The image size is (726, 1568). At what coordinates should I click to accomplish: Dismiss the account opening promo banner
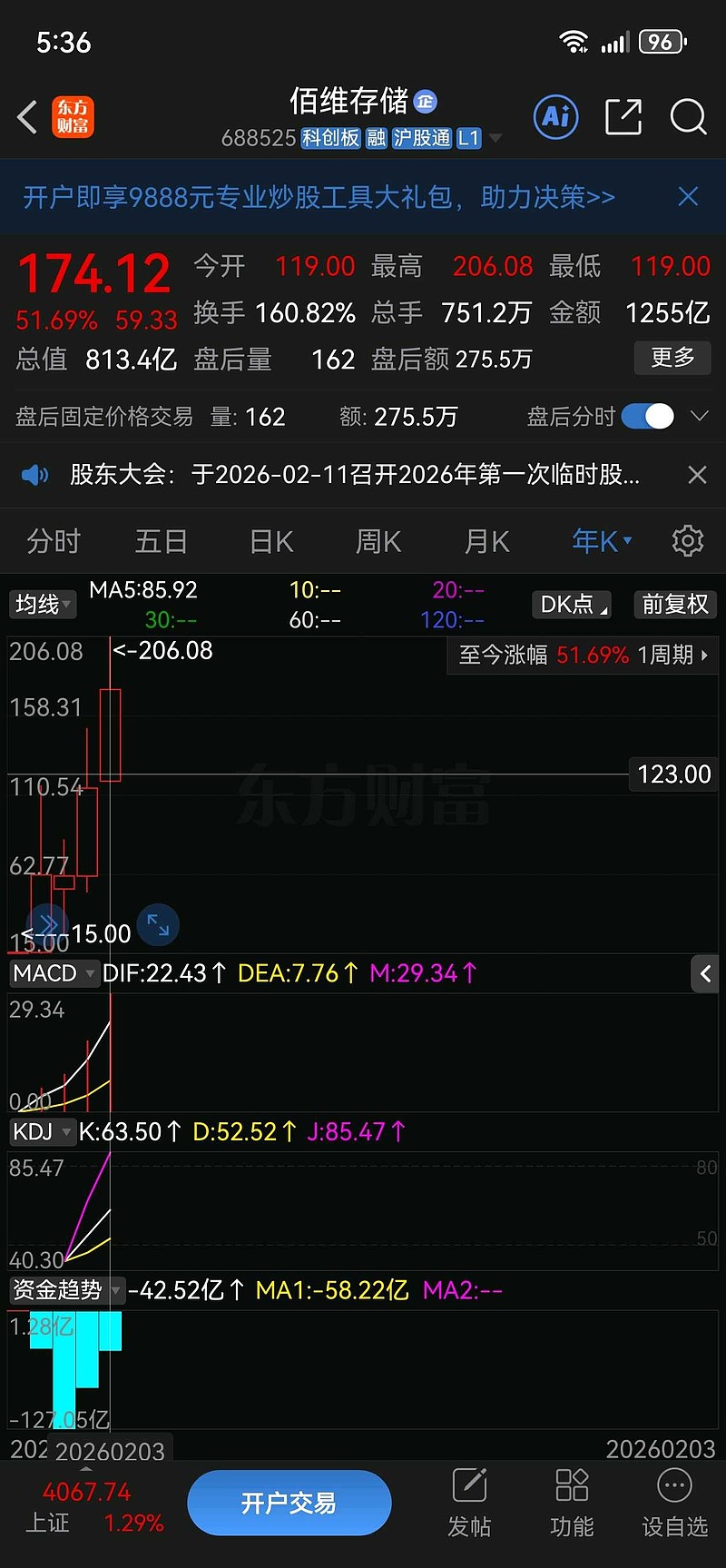coord(689,197)
